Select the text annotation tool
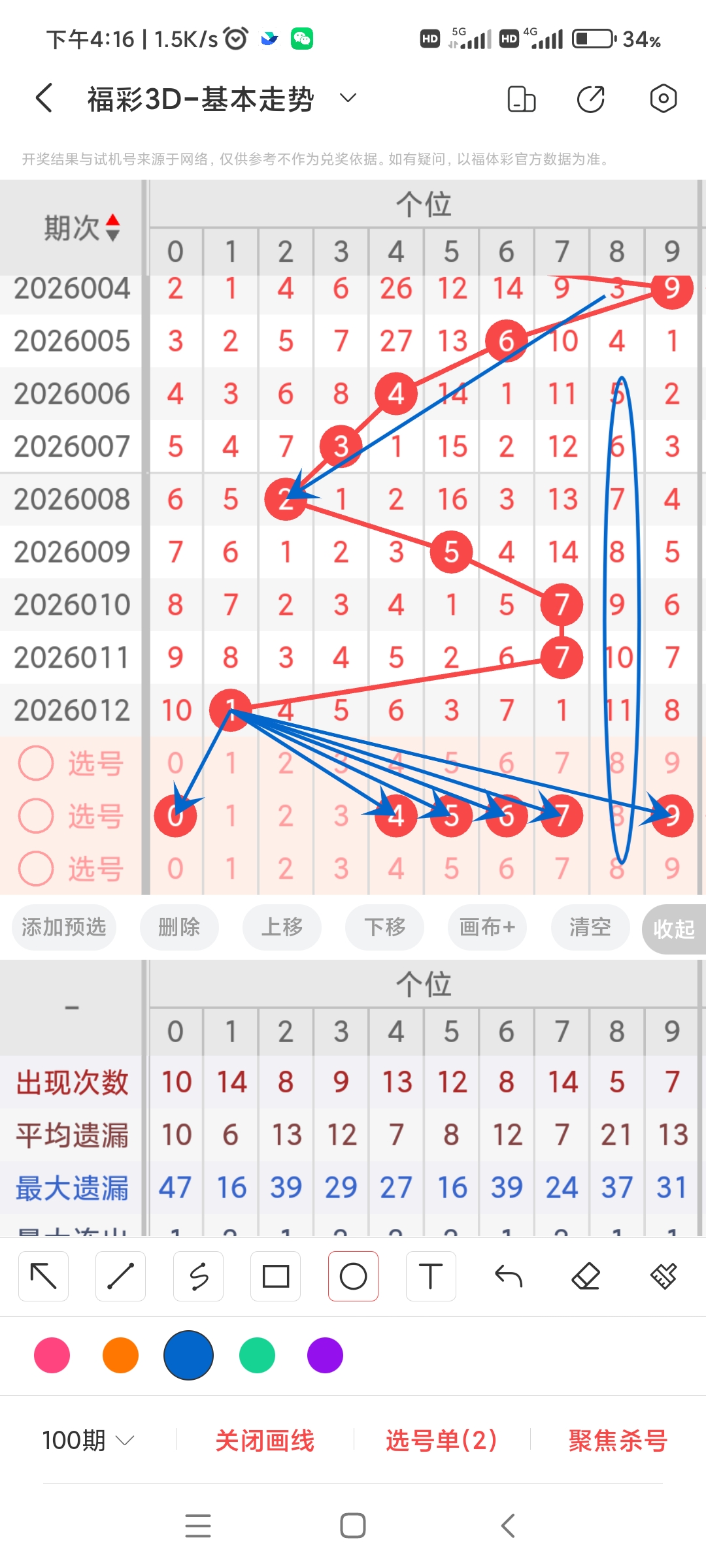 click(x=431, y=1275)
